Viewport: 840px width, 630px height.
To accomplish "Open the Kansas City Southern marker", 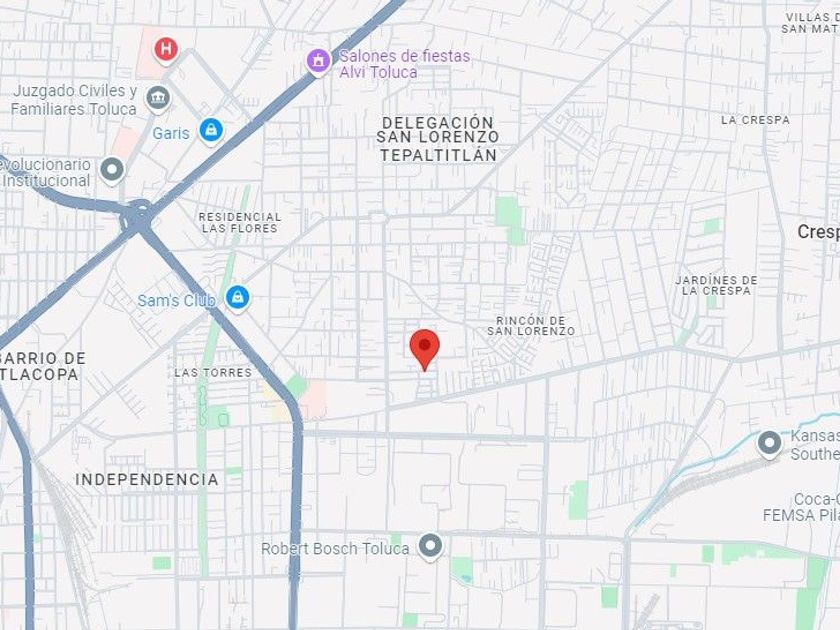I will pos(770,444).
